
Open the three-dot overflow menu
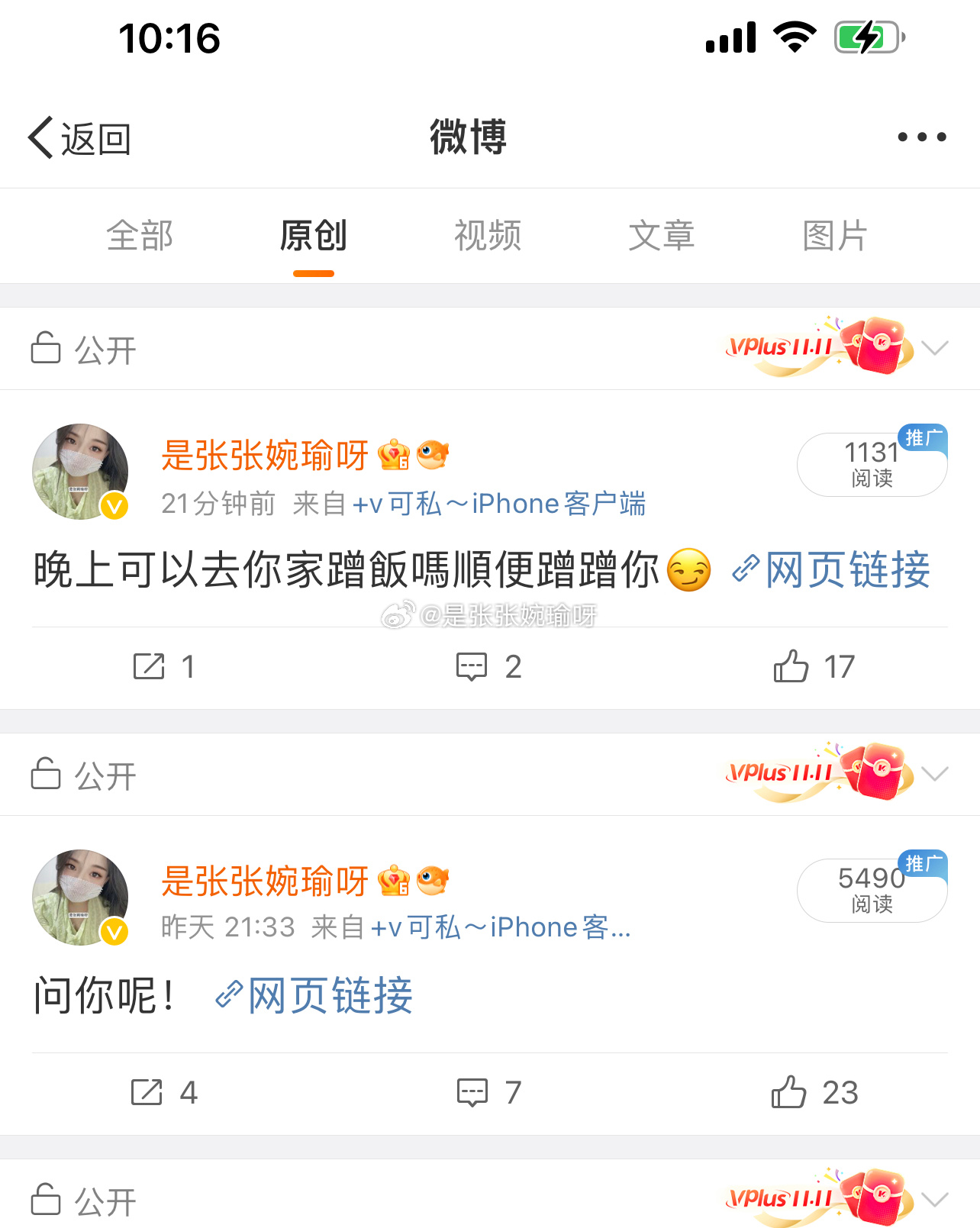point(921,137)
